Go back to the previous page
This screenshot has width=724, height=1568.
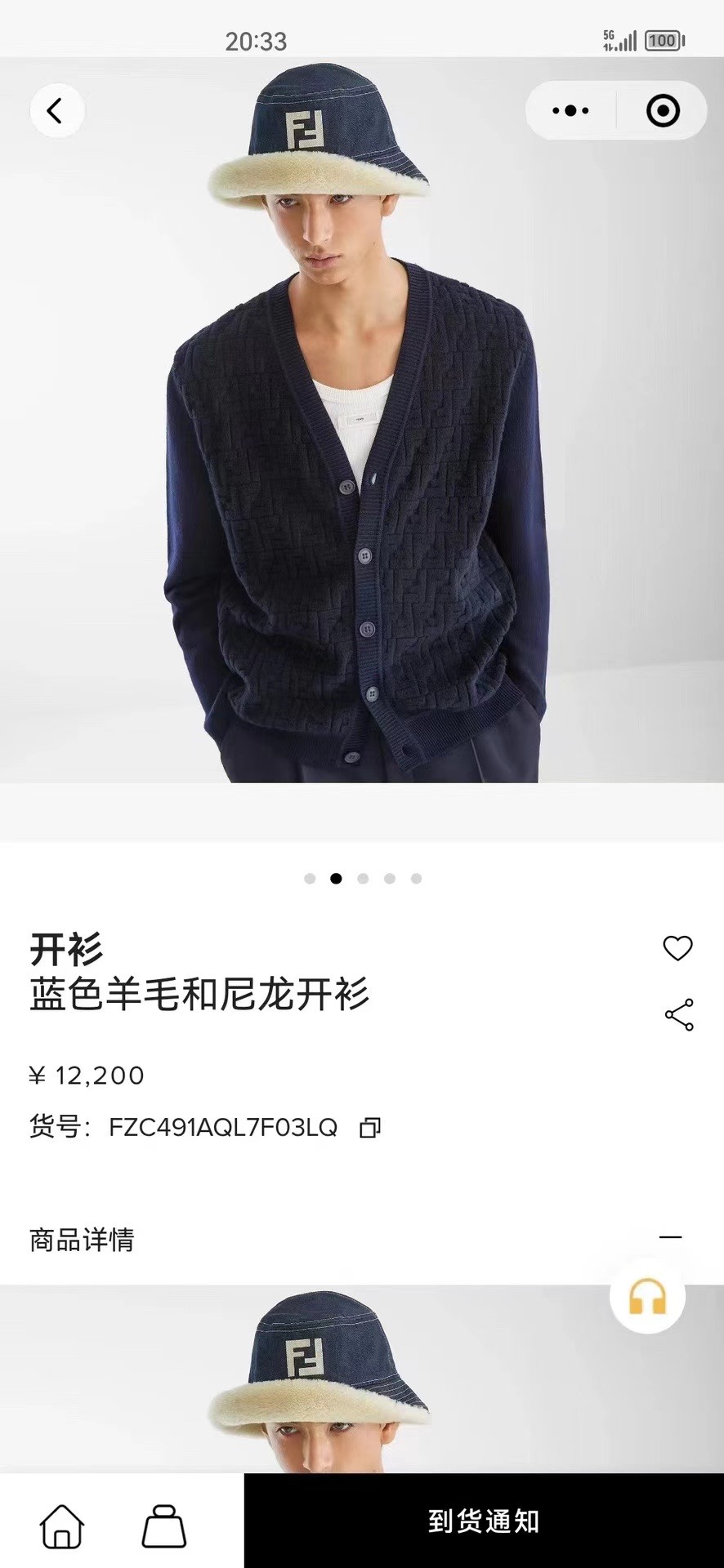tap(56, 110)
